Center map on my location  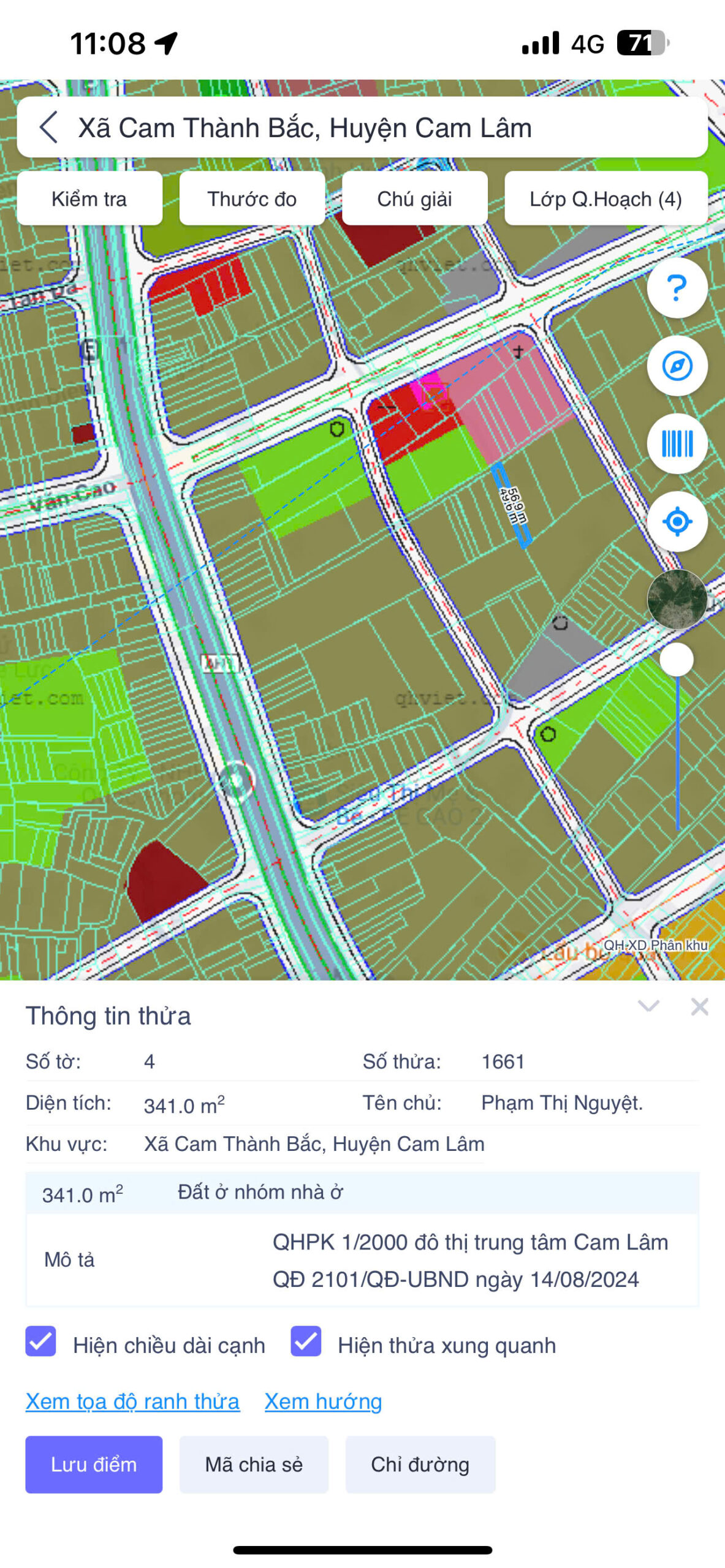pyautogui.click(x=677, y=521)
